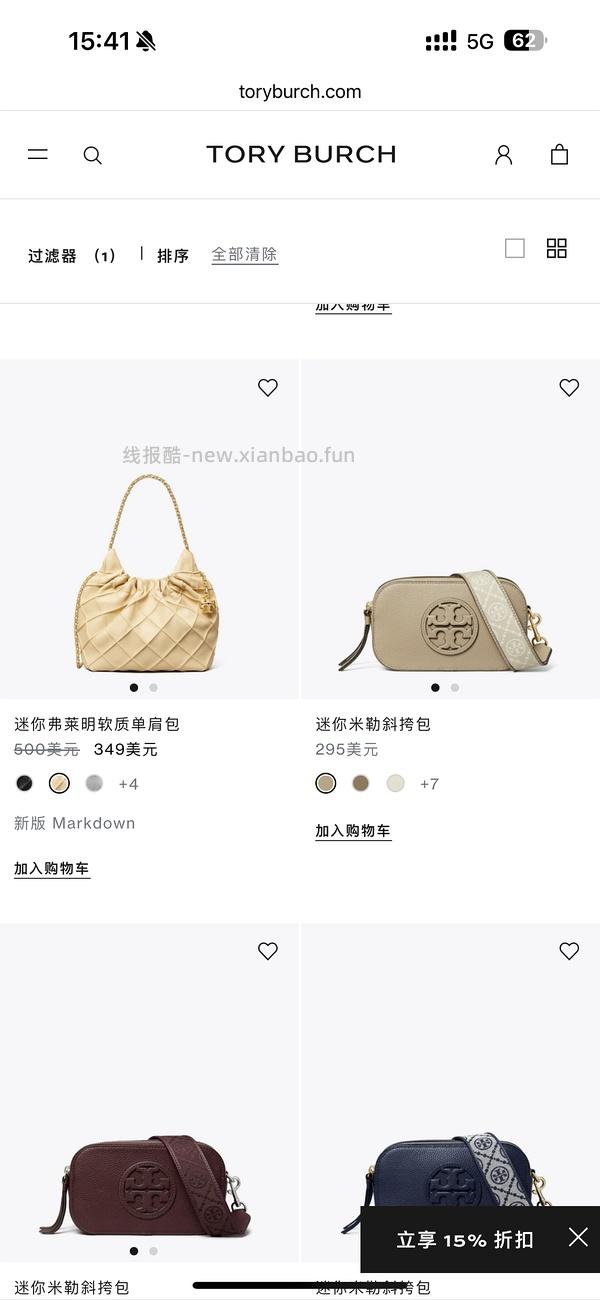Select the cream swatch for 迷你米勒斜挎包
Screen dimensions: 600x1300
click(395, 783)
